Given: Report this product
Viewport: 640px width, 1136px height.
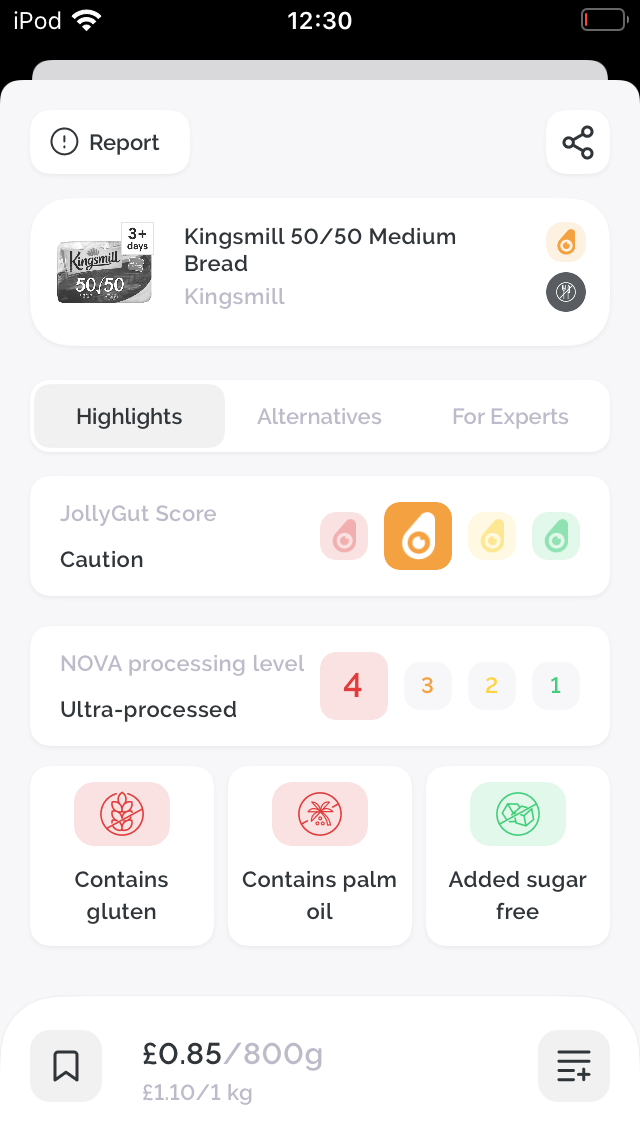Looking at the screenshot, I should [x=110, y=143].
